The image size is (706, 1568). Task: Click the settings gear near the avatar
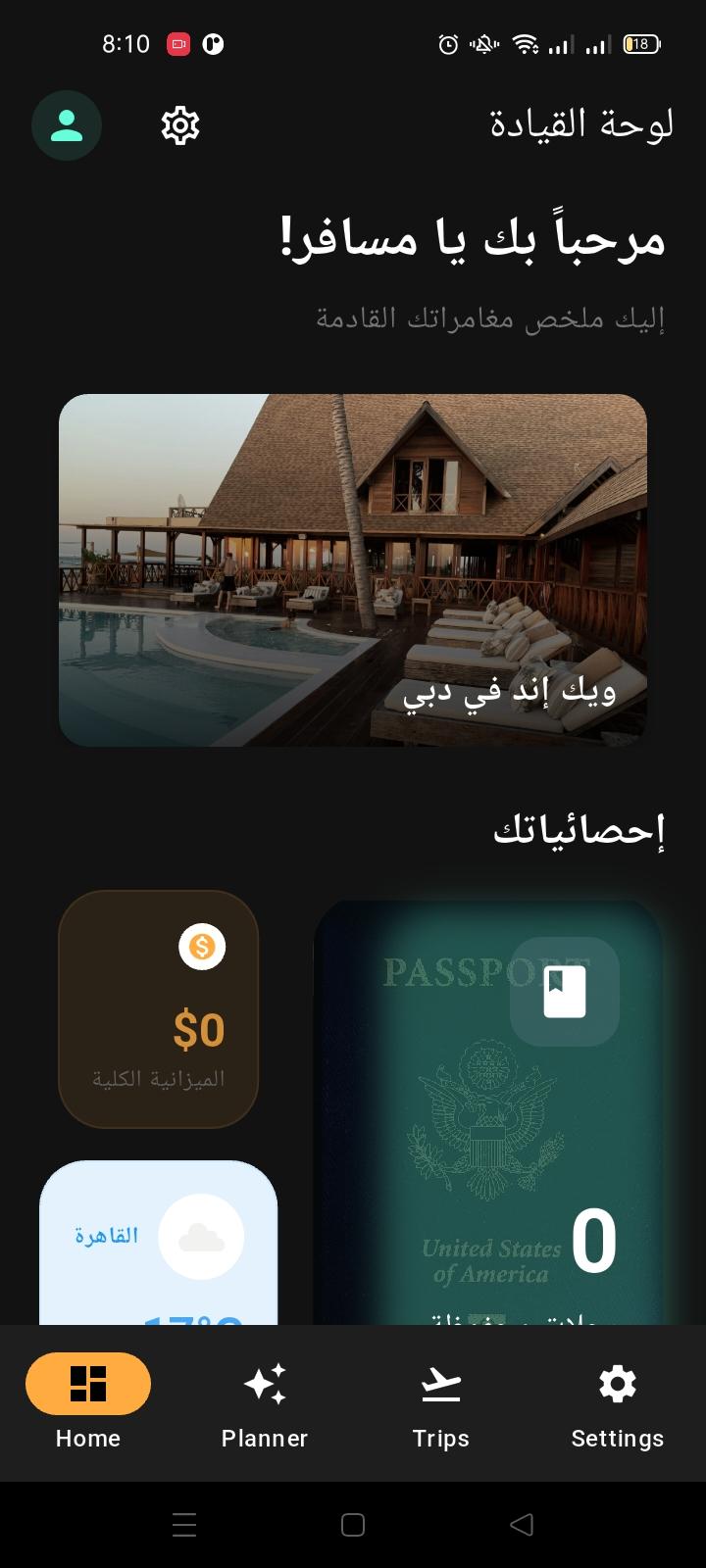coord(179,125)
